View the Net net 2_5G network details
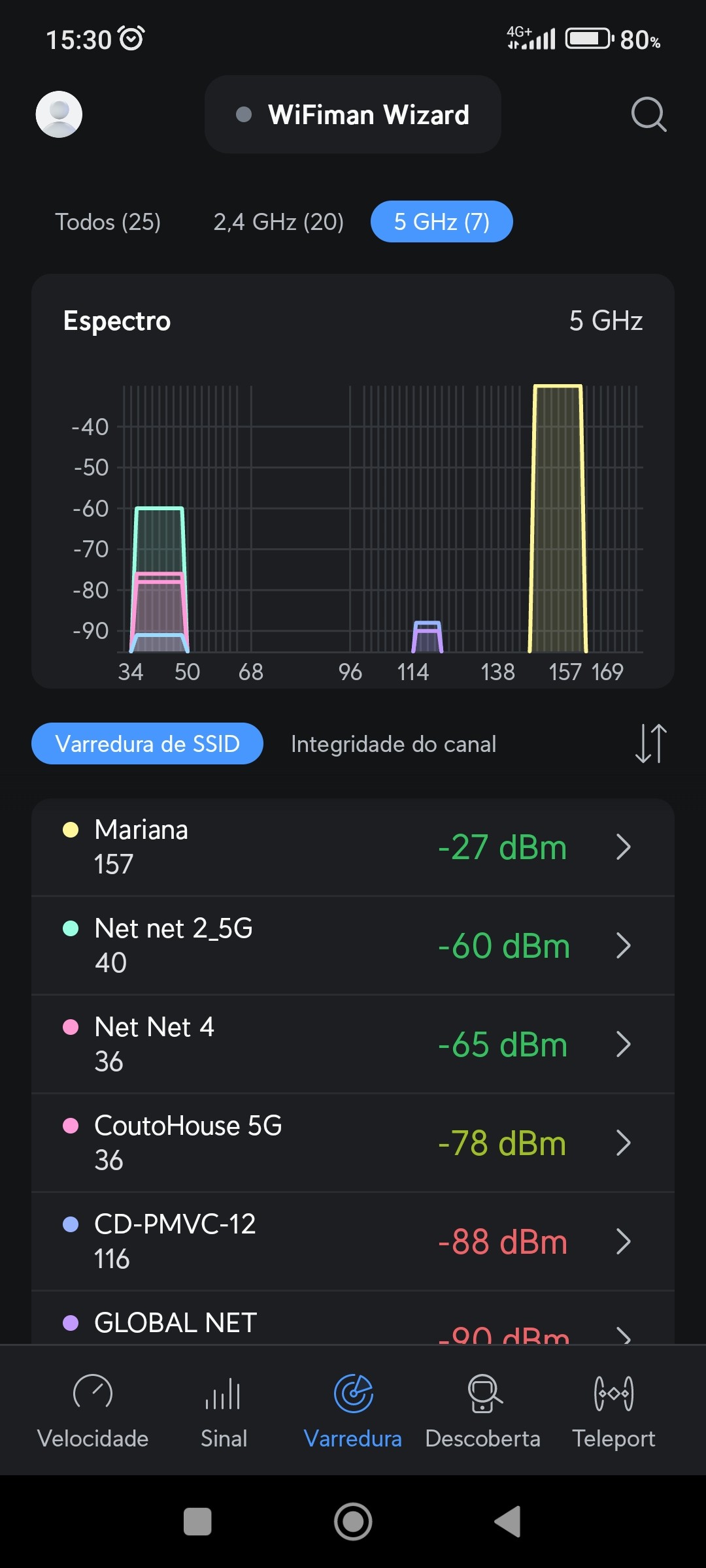 [x=353, y=946]
